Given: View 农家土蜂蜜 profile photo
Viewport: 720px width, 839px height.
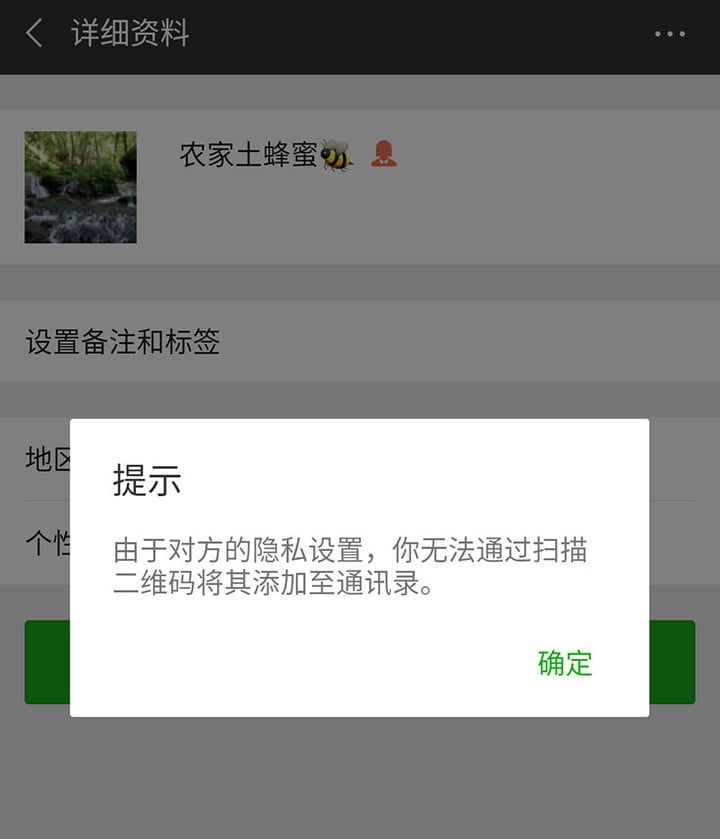Looking at the screenshot, I should [x=80, y=187].
